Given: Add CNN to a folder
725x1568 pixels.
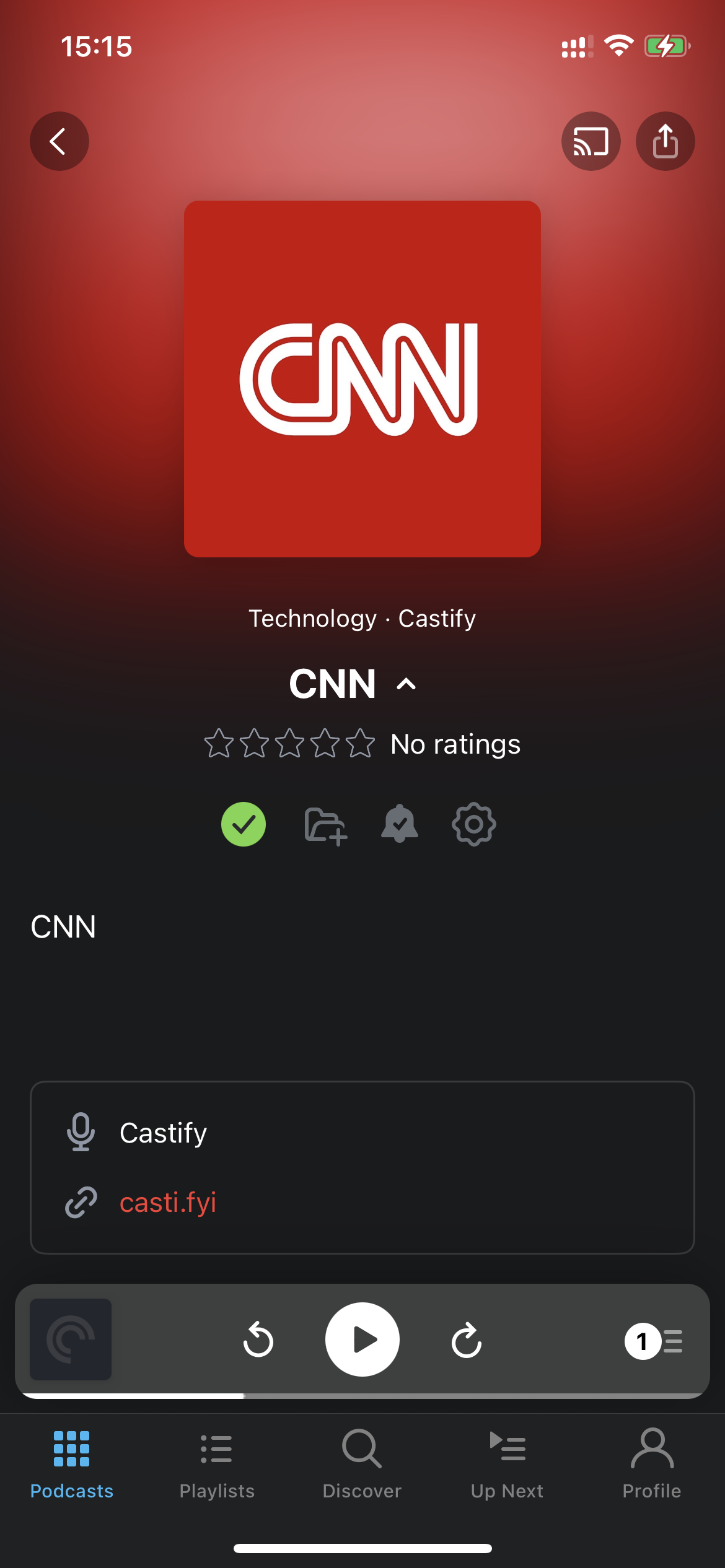Looking at the screenshot, I should [x=325, y=824].
